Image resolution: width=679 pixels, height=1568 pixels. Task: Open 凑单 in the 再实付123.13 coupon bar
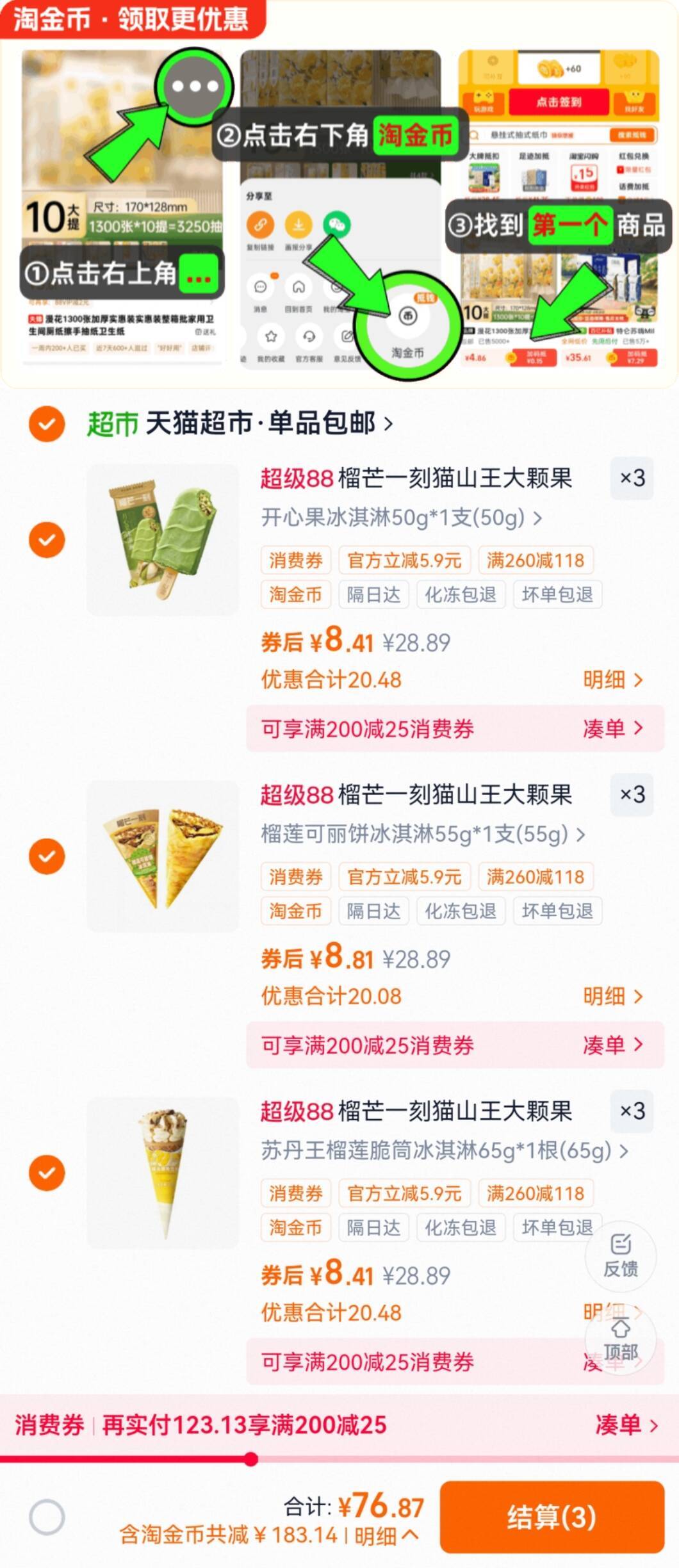[x=626, y=1425]
